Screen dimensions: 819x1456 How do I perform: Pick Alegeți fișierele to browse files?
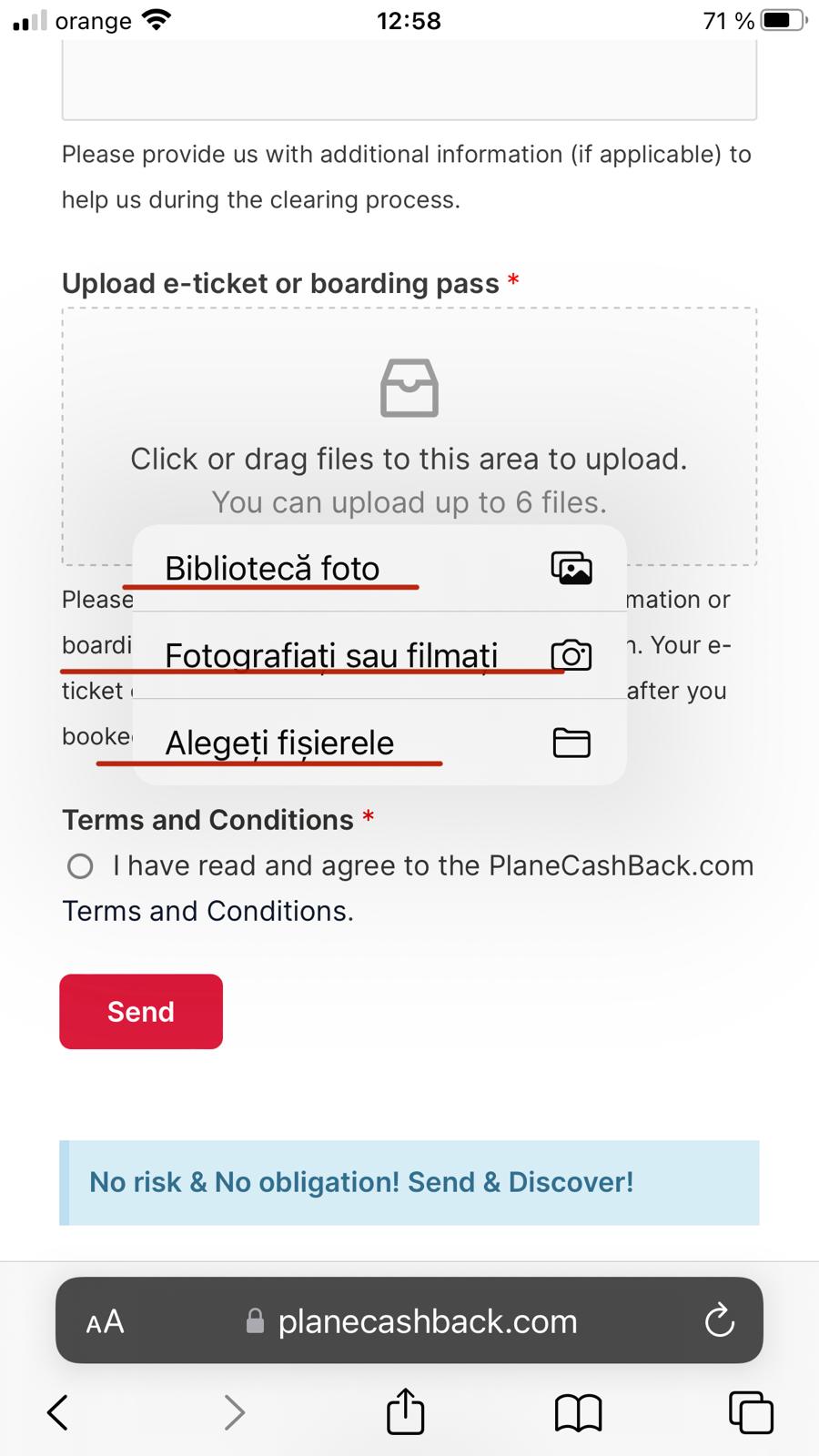tap(379, 743)
